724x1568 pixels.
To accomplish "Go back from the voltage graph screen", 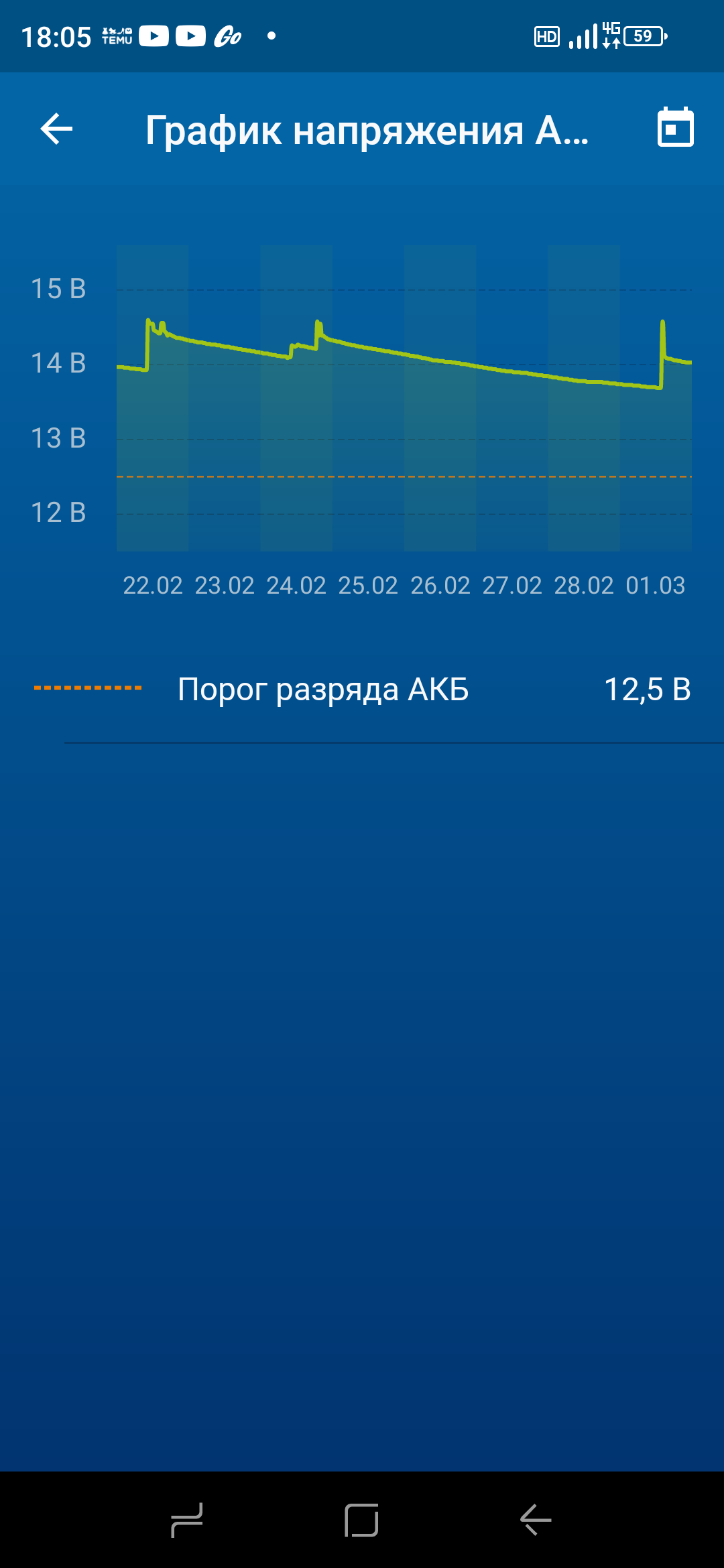I will coord(56,129).
